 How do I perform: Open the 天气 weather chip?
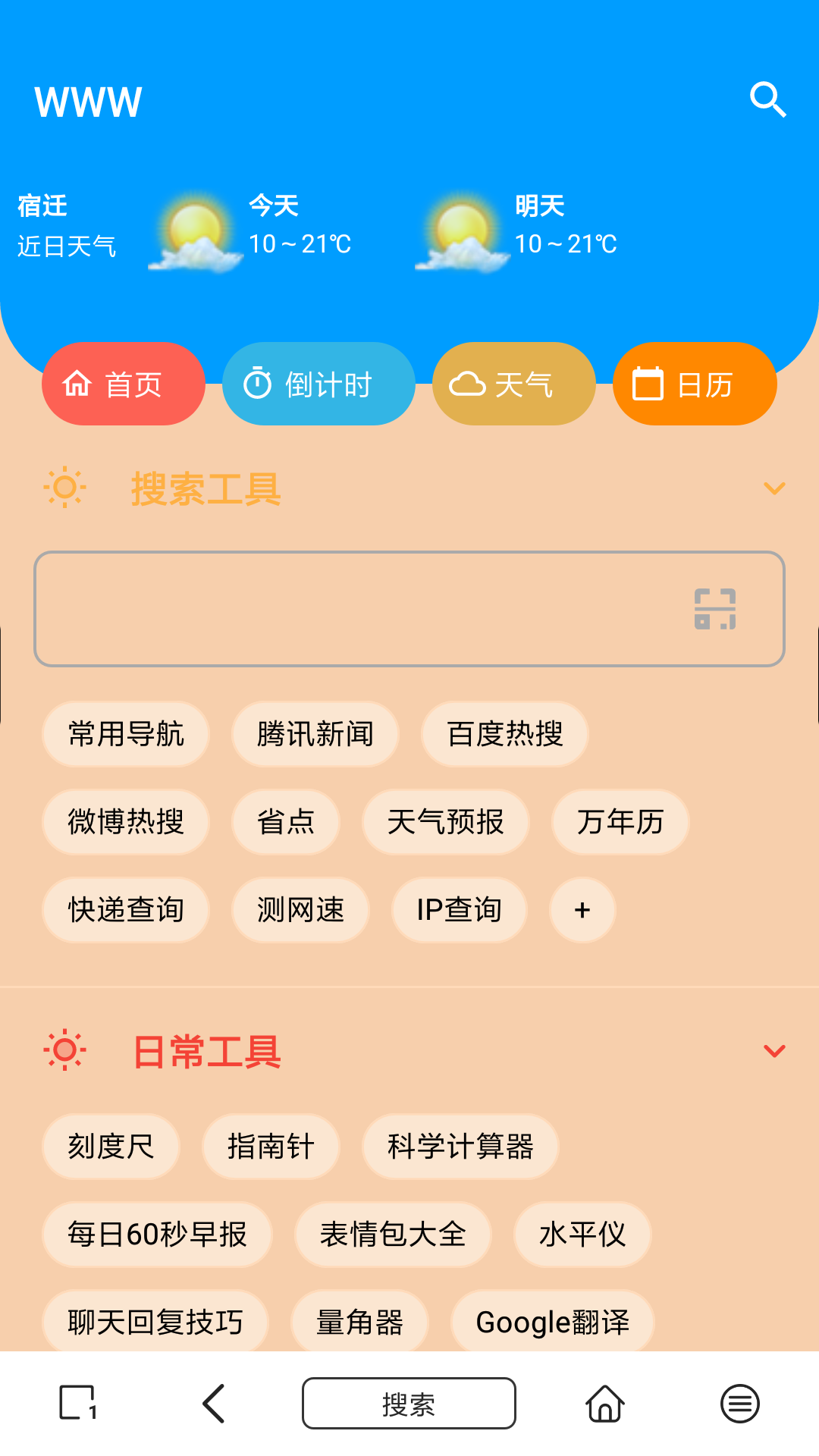pos(513,384)
